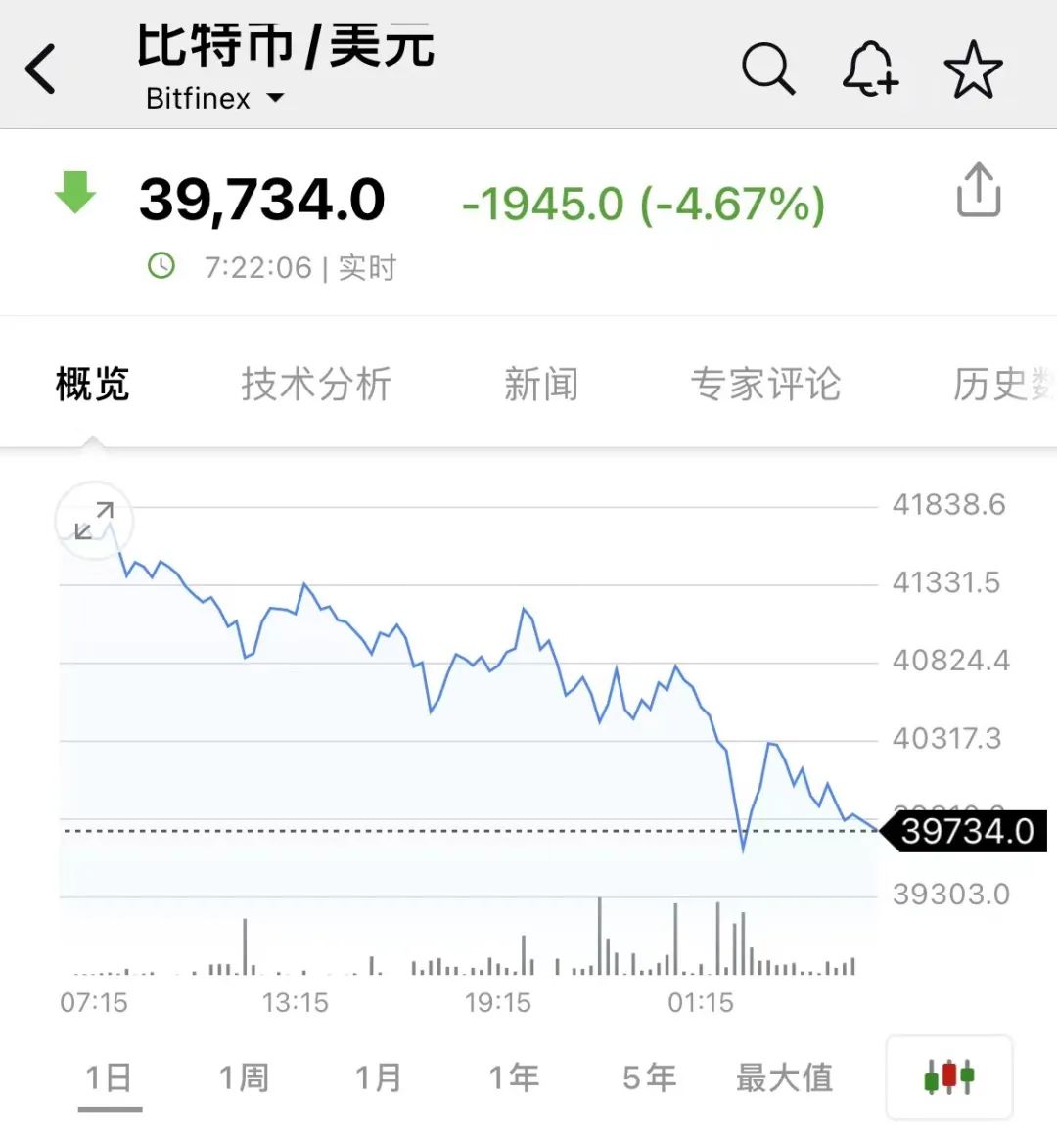Add a price alert with the bell
The image size is (1057, 1148).
(x=870, y=69)
